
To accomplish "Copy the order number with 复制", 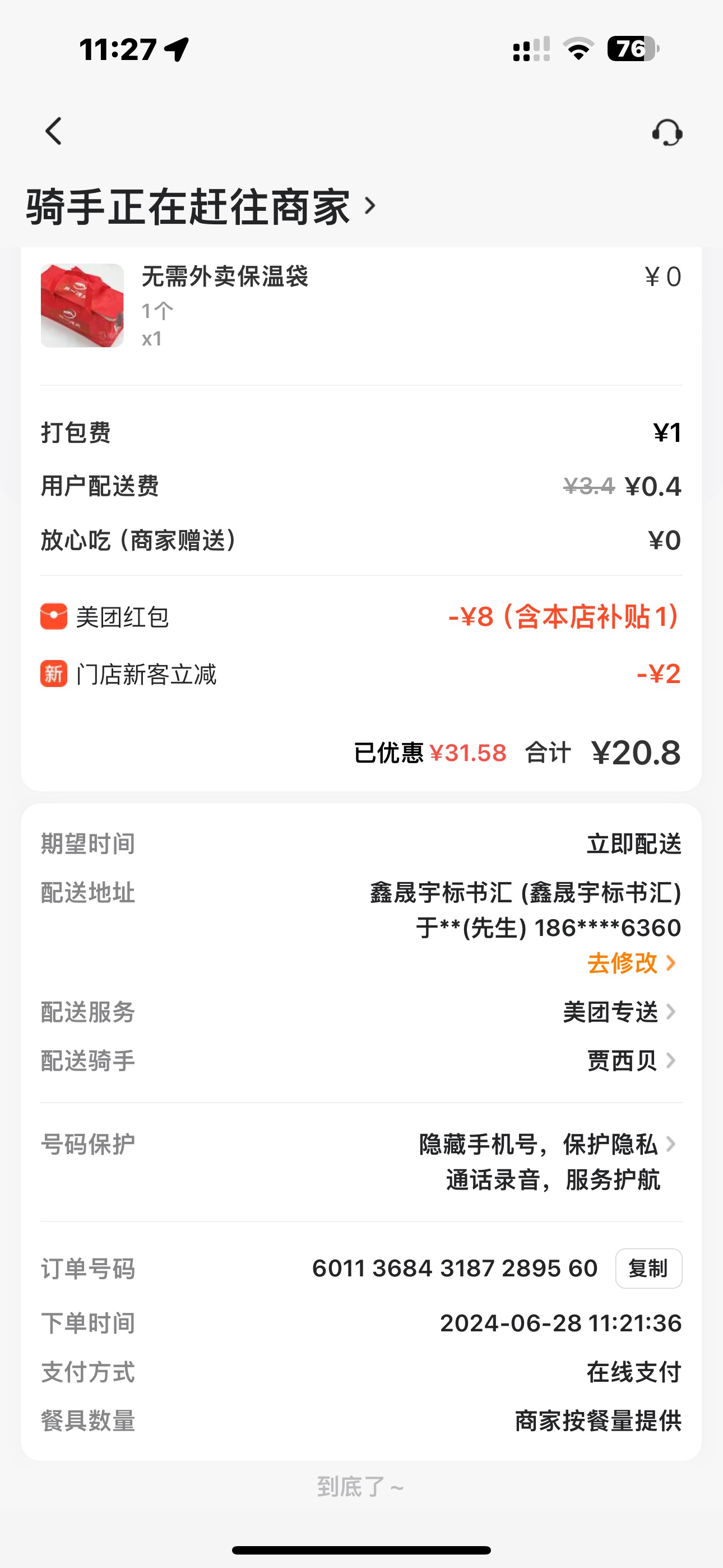I will point(648,1269).
